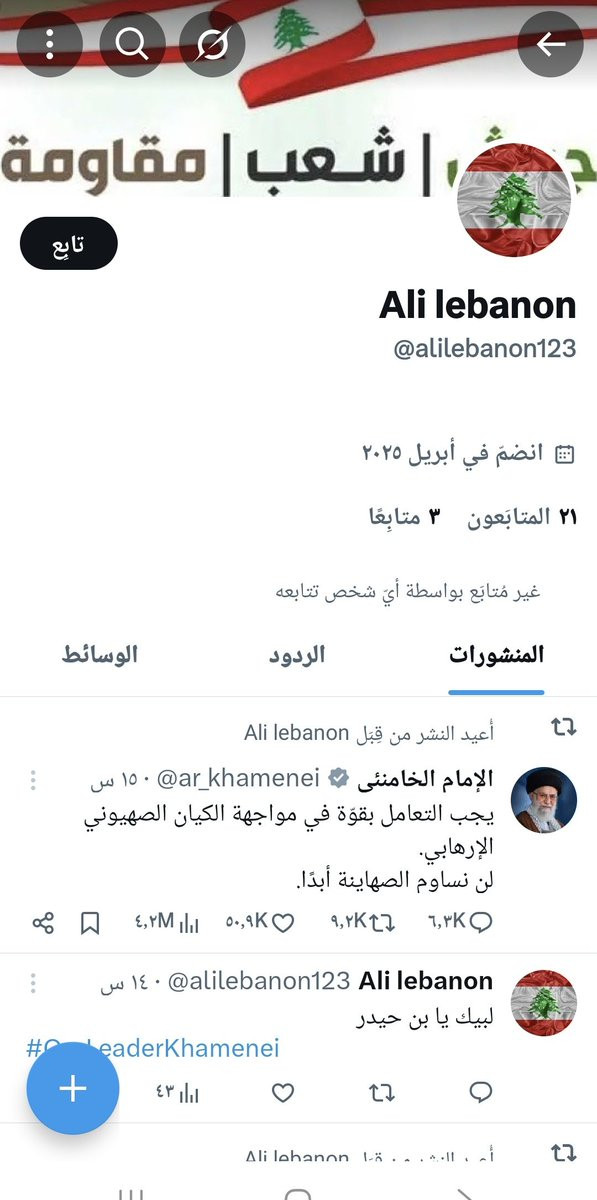Go back using the arrow icon
The width and height of the screenshot is (597, 1200).
[550, 44]
